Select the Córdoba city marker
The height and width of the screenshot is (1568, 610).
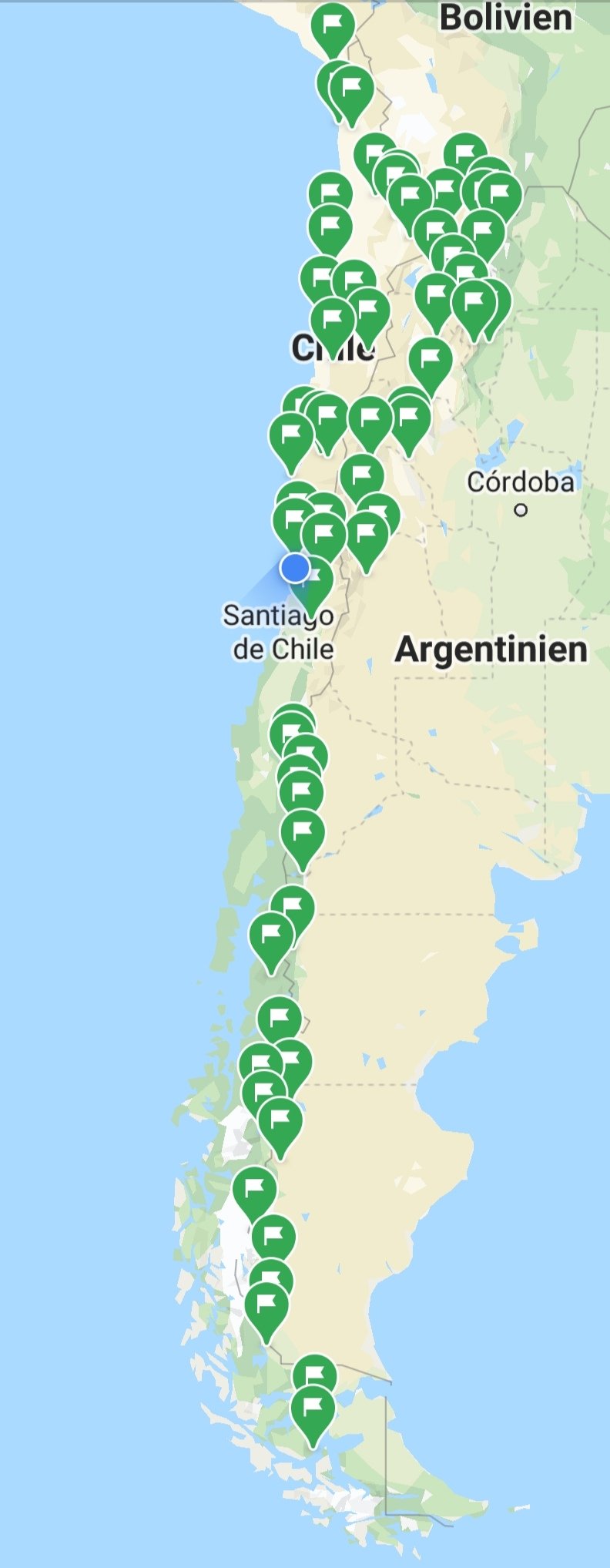pyautogui.click(x=521, y=509)
